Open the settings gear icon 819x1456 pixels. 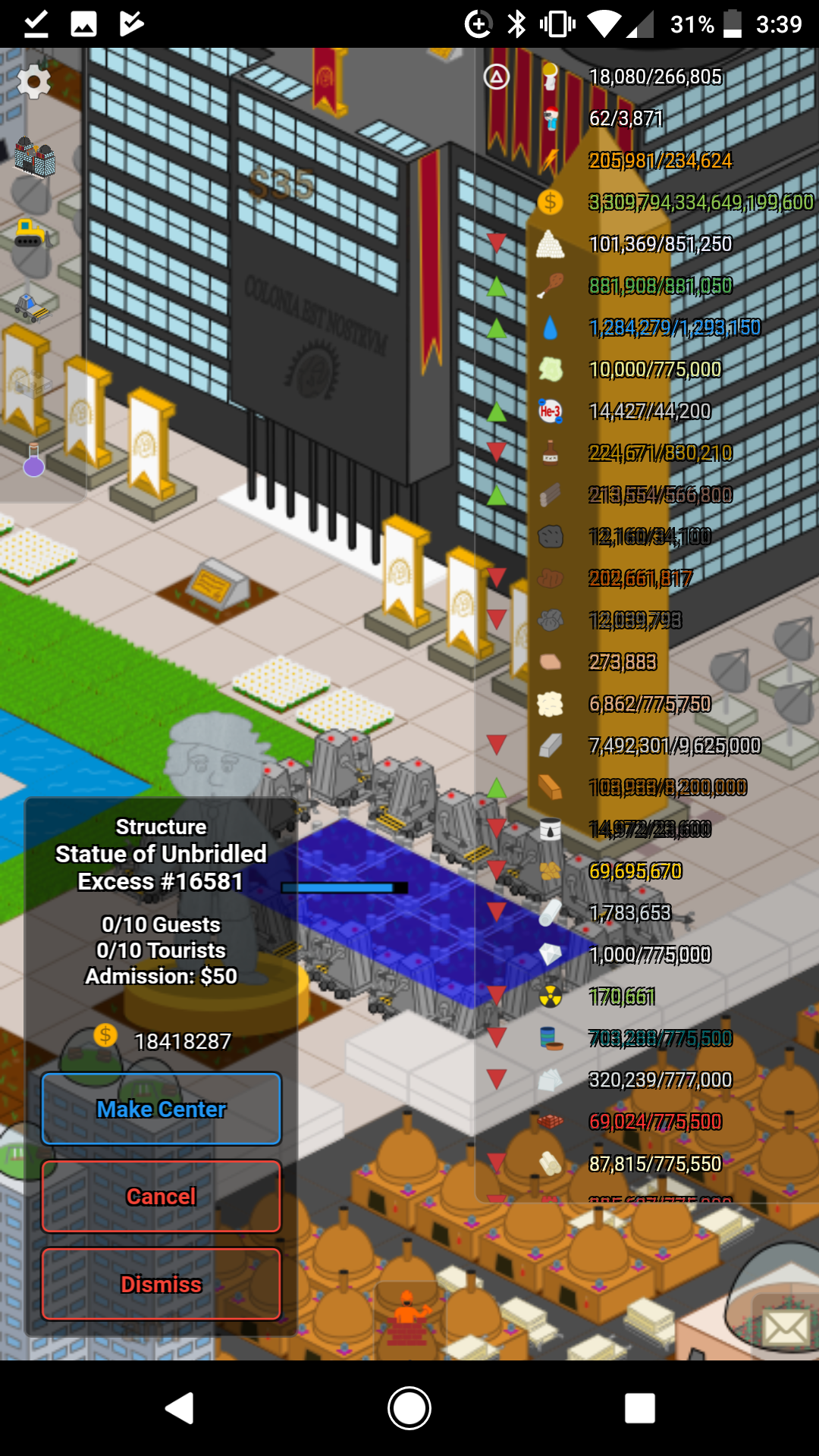click(34, 81)
